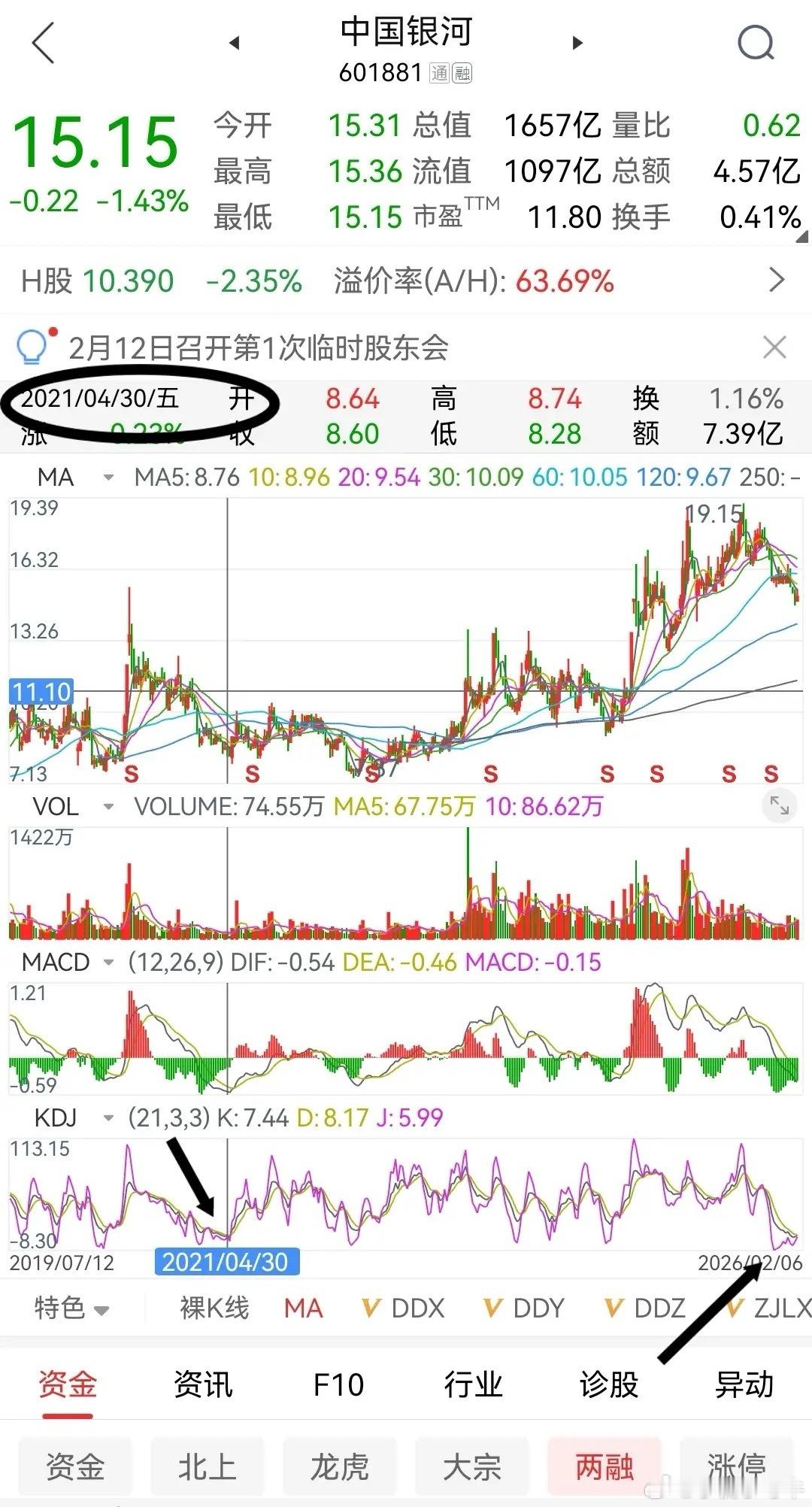Click the left arrow to view previous stock
Screen dimensions: 812x1507
coord(237,41)
